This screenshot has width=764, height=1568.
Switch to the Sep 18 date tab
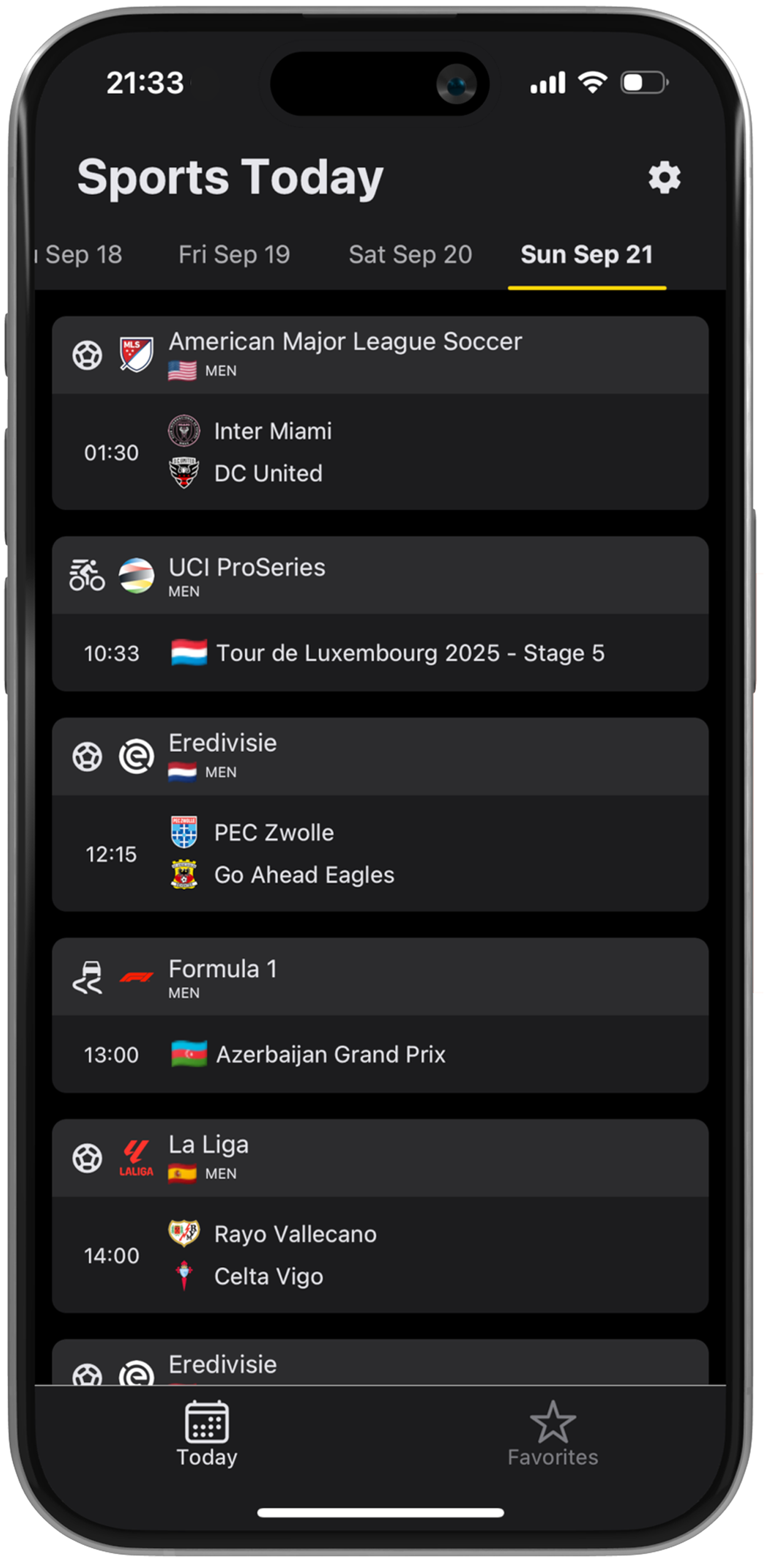(x=81, y=255)
